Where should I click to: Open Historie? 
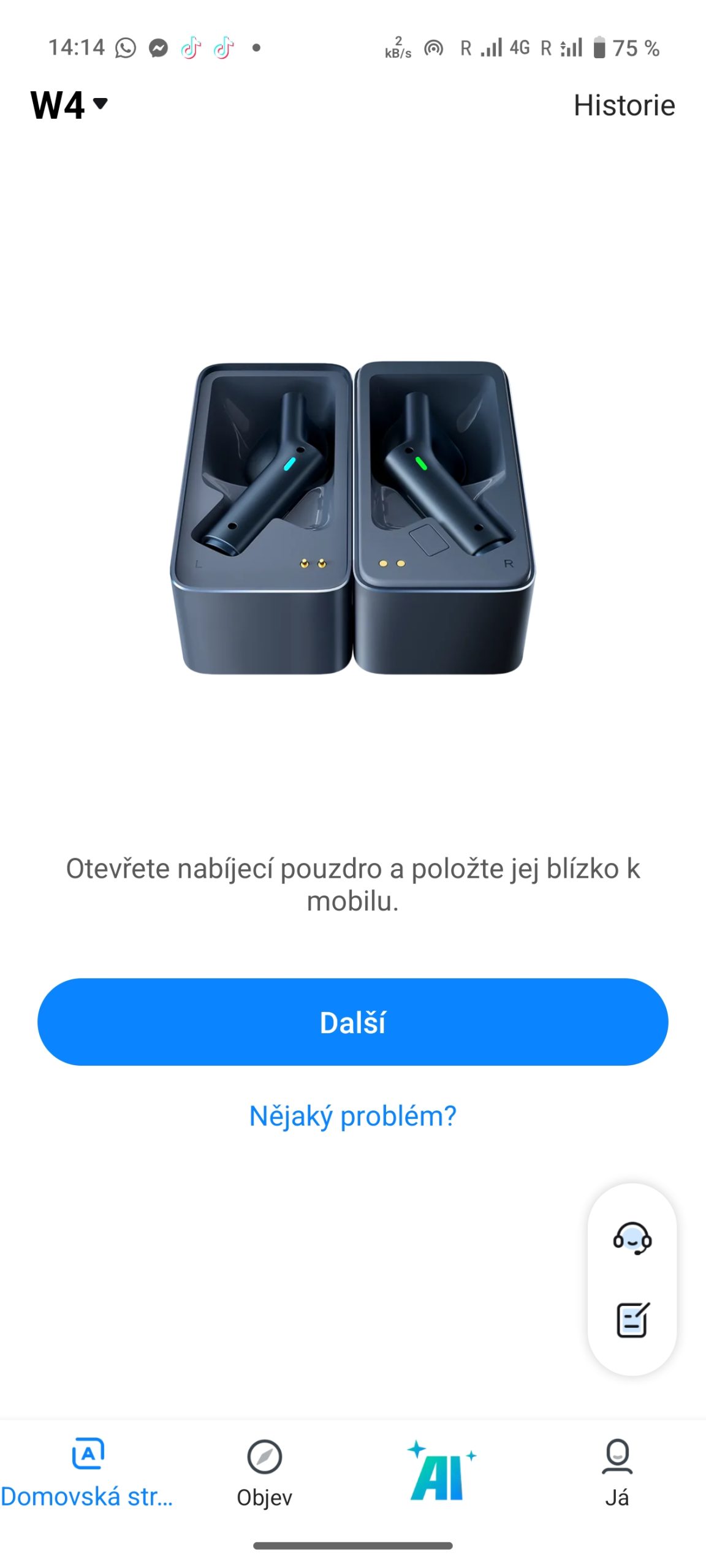coord(624,105)
